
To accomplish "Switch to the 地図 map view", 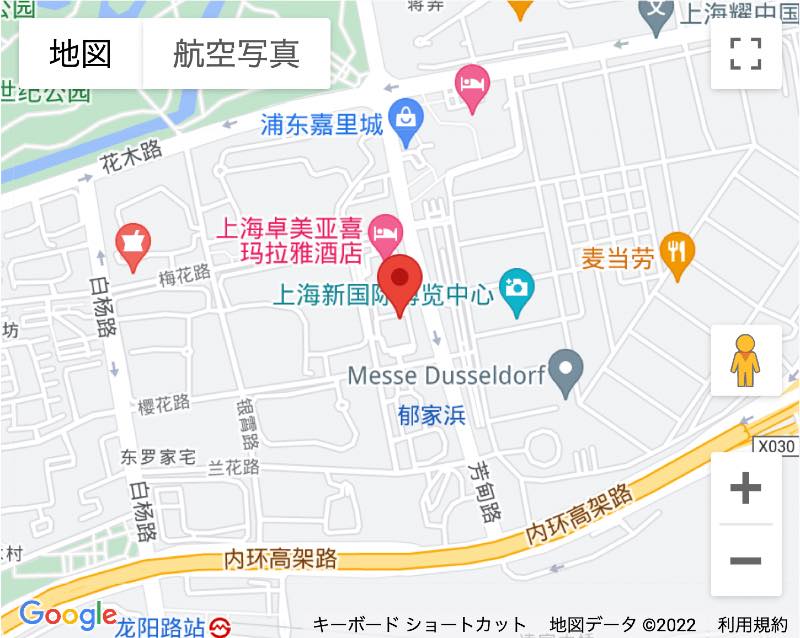I will 80,53.
